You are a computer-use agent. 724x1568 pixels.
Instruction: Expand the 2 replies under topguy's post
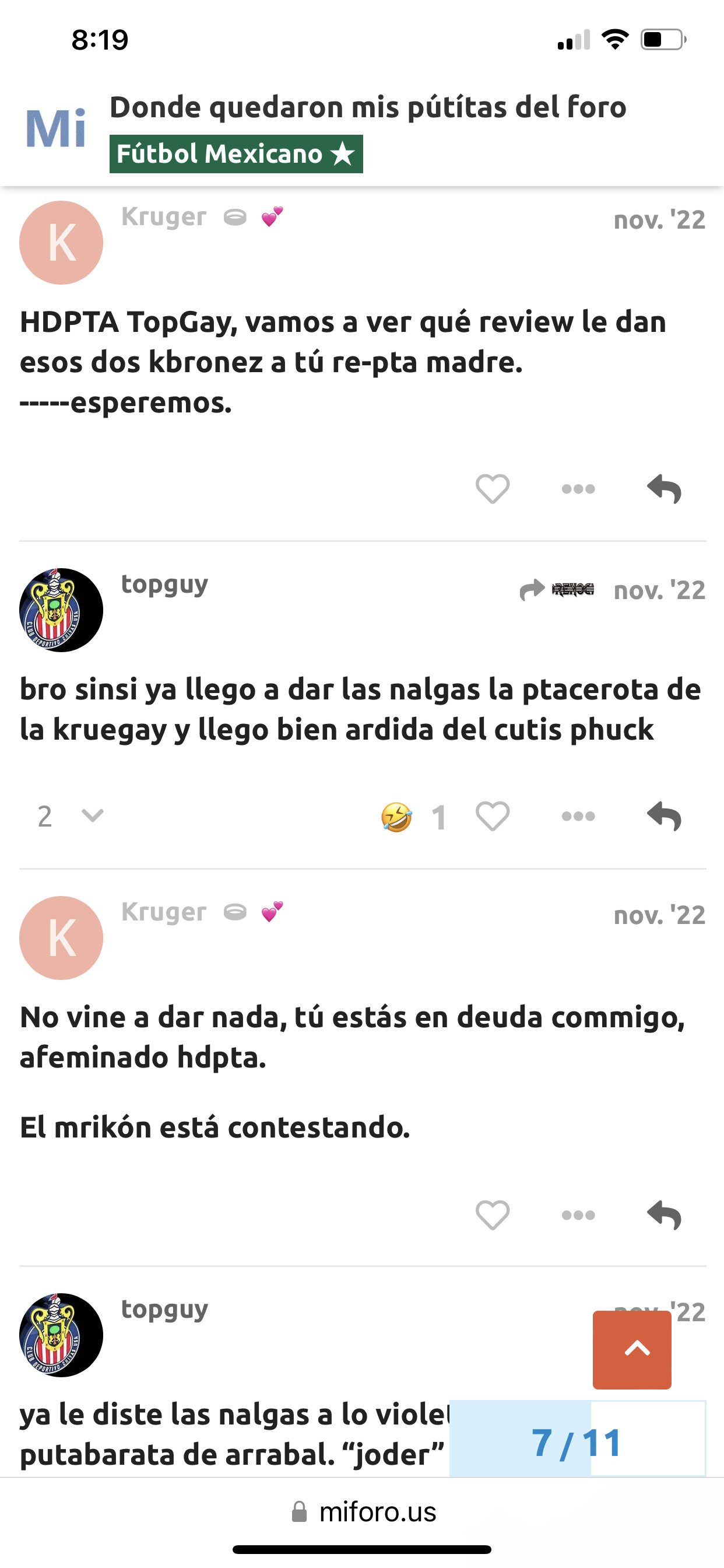[70, 816]
